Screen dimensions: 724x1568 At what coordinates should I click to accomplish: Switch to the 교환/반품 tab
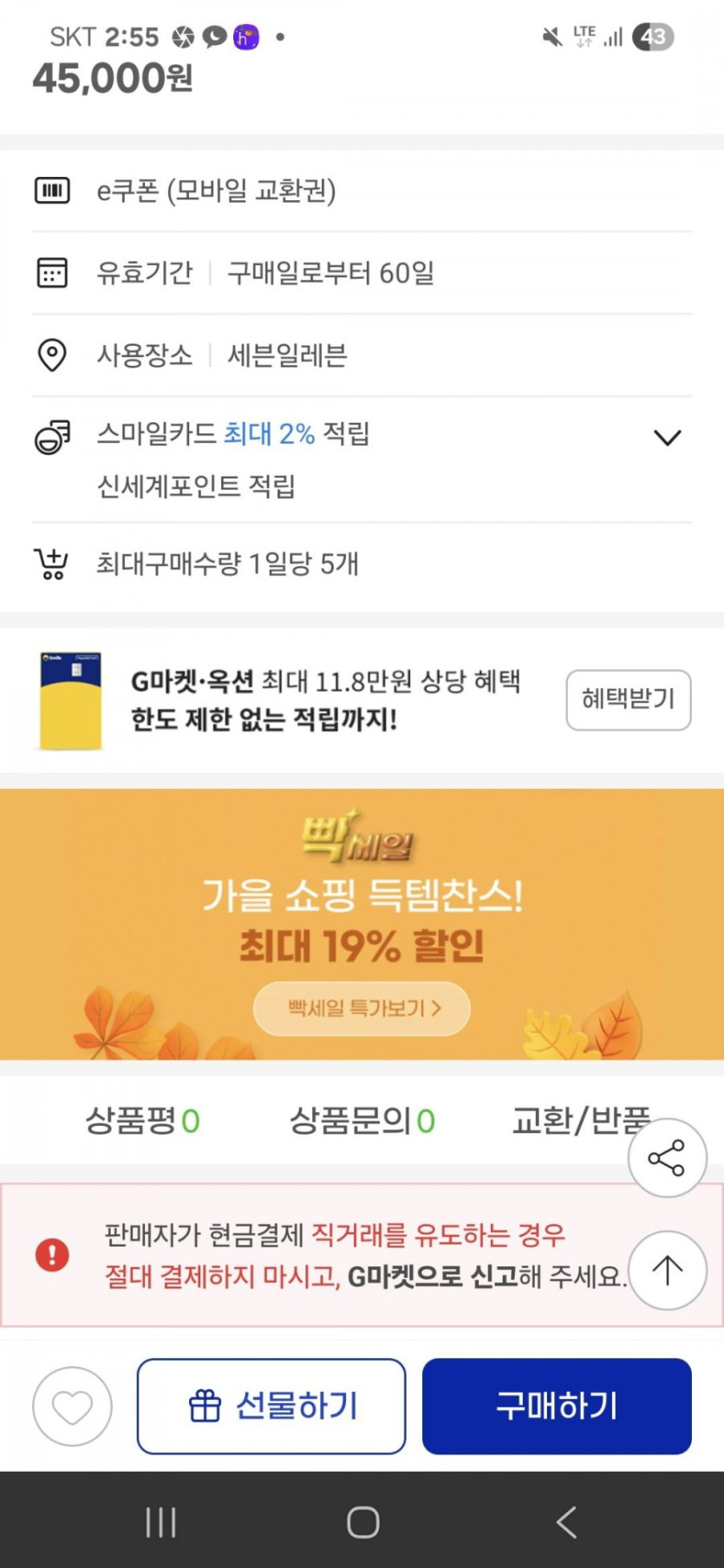coord(581,1121)
